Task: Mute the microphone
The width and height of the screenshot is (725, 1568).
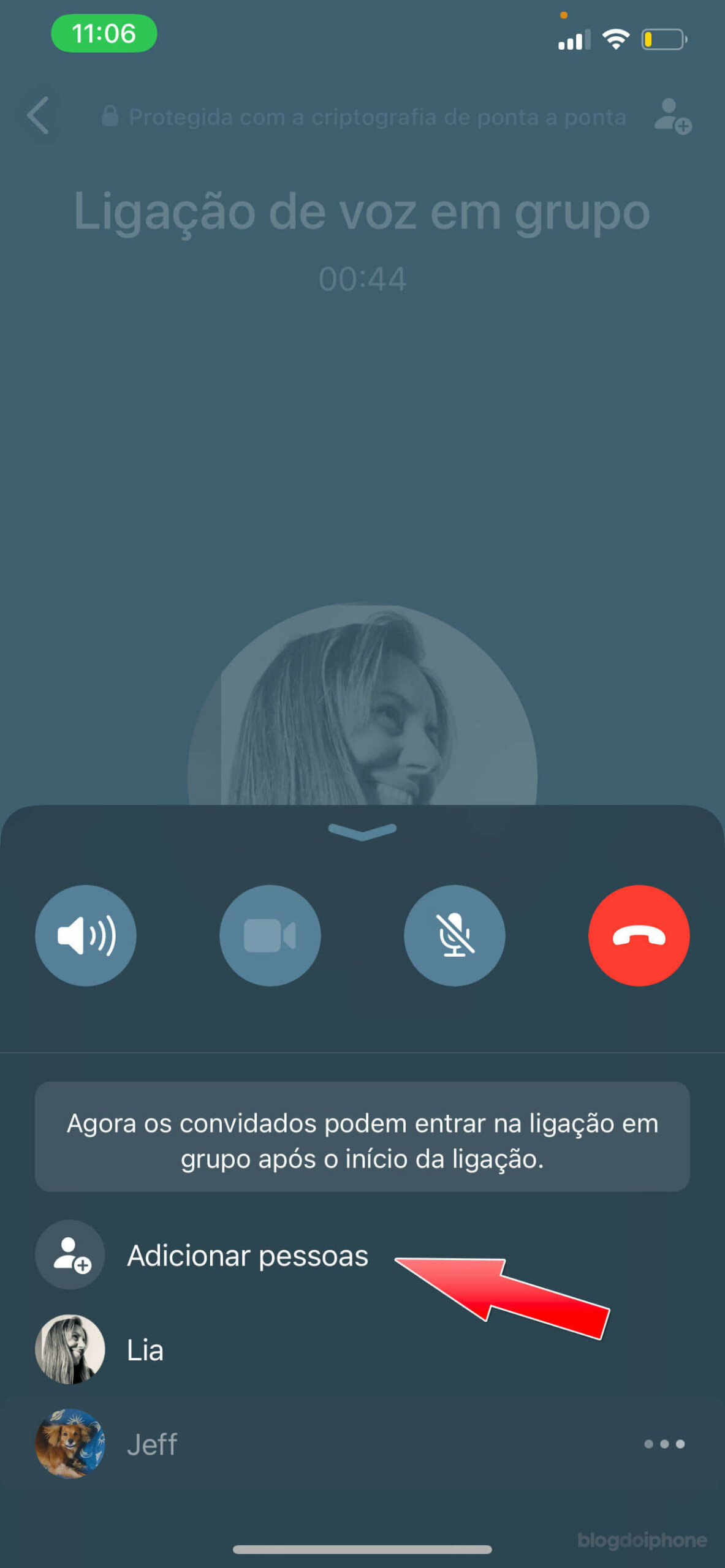Action: point(454,935)
